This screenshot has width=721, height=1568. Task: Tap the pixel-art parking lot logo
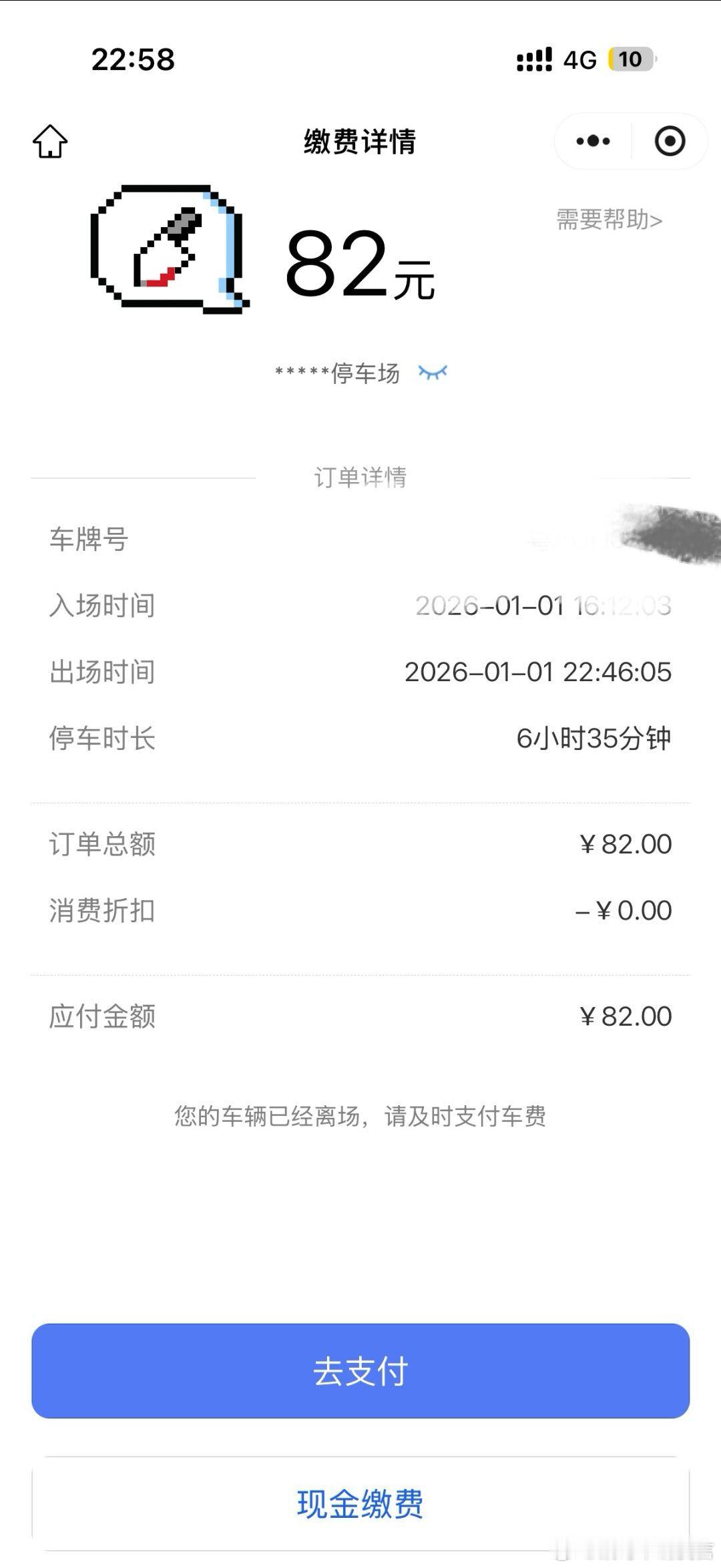pos(170,250)
